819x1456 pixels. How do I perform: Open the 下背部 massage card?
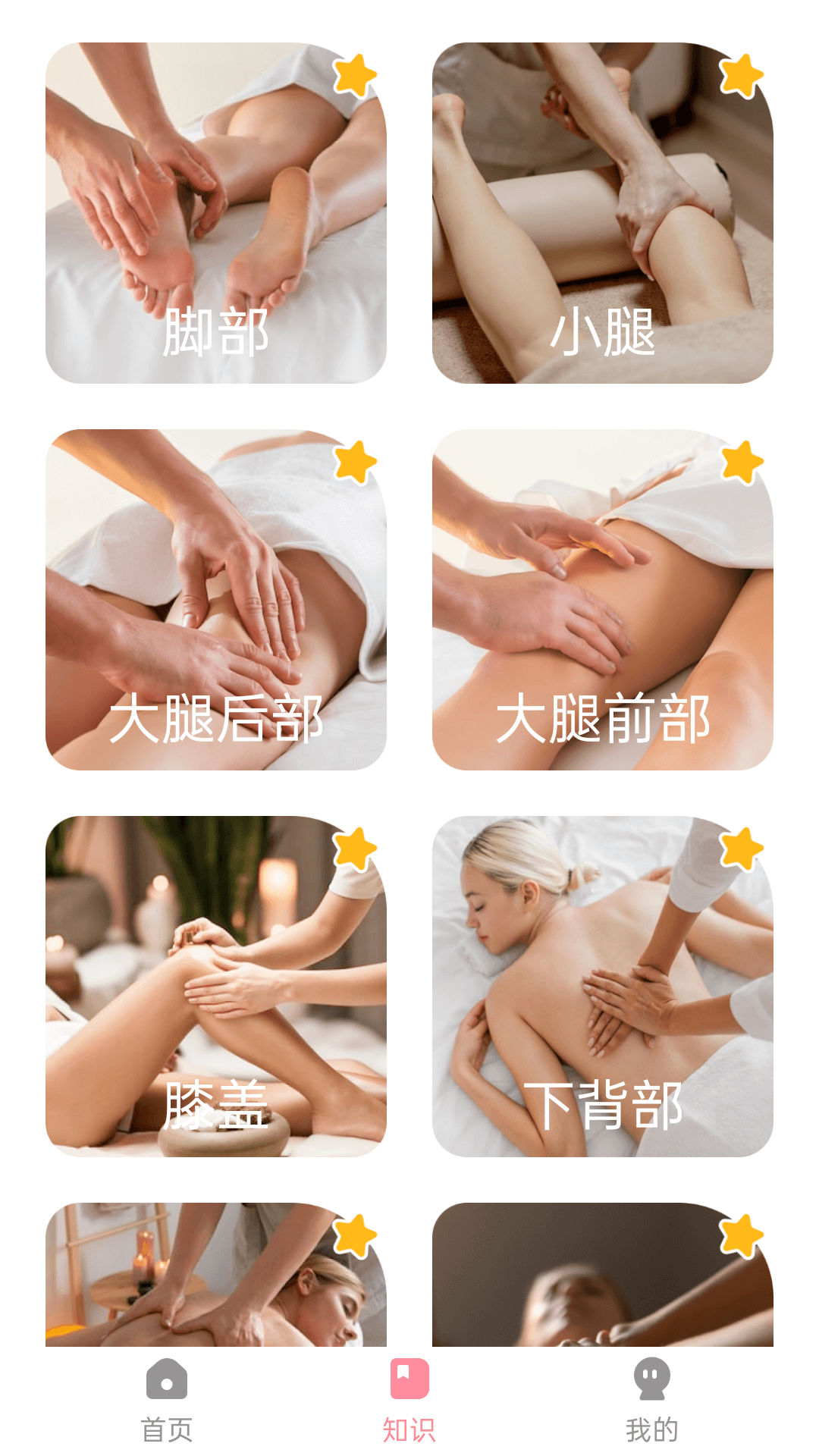tap(603, 987)
